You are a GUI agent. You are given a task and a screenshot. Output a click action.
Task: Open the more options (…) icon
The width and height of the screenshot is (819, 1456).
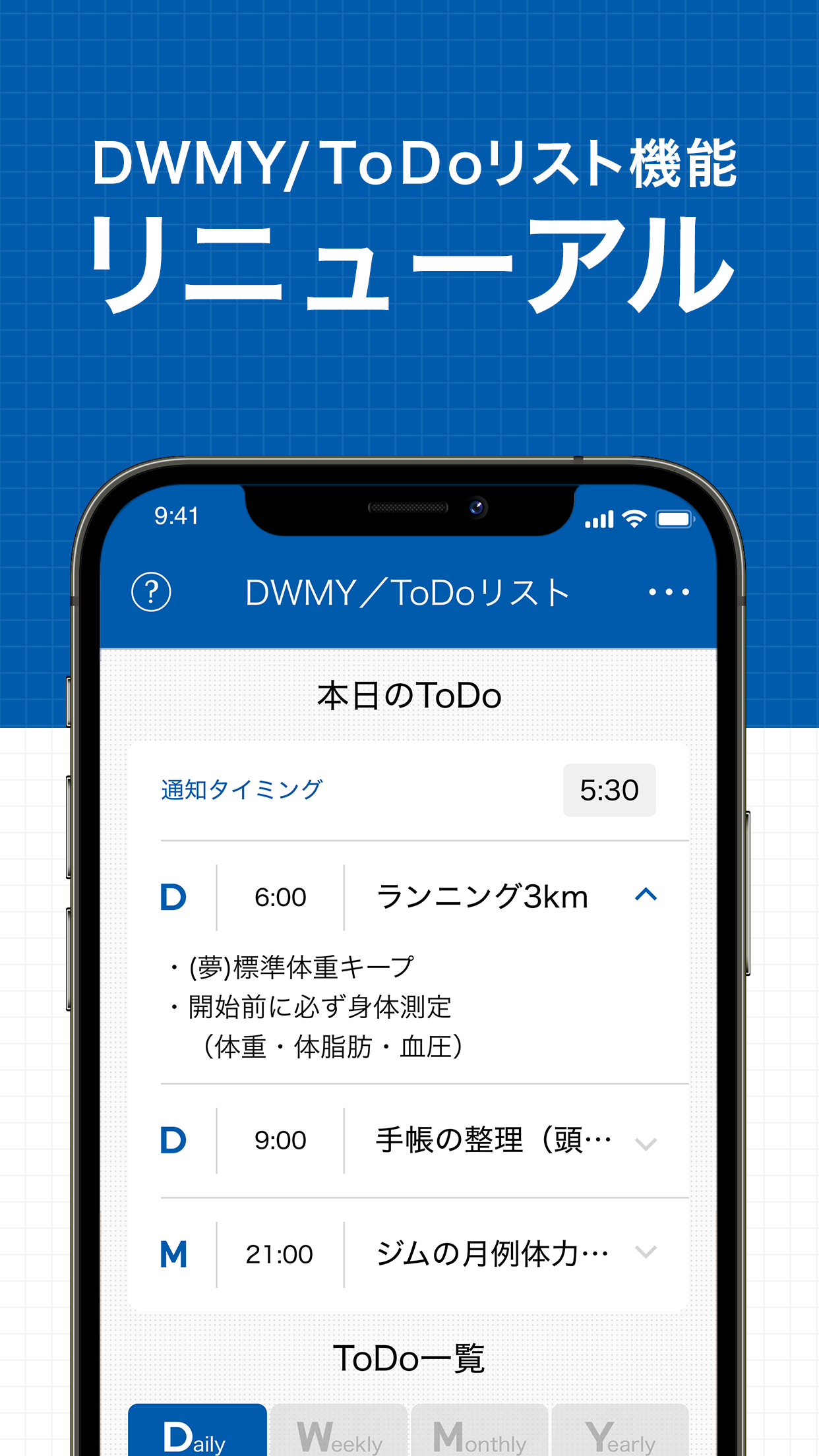click(x=670, y=591)
